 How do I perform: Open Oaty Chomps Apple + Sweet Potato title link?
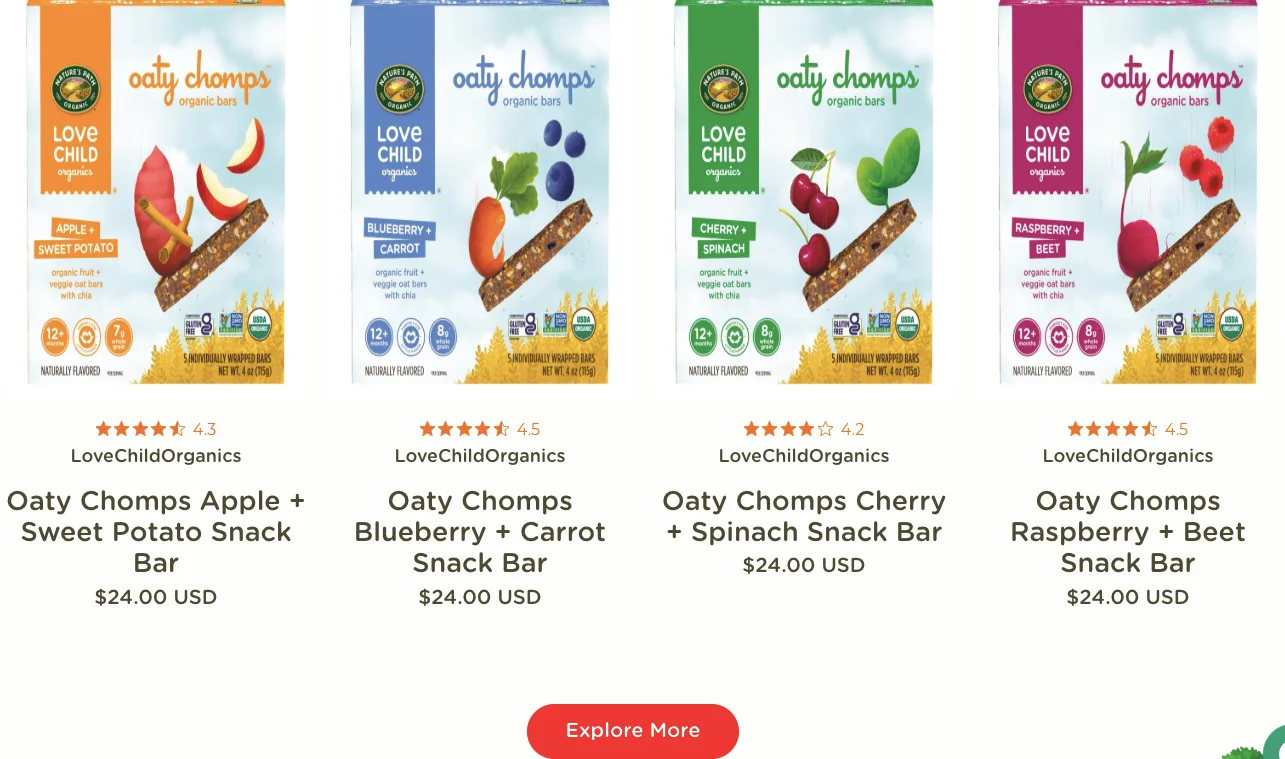(156, 531)
